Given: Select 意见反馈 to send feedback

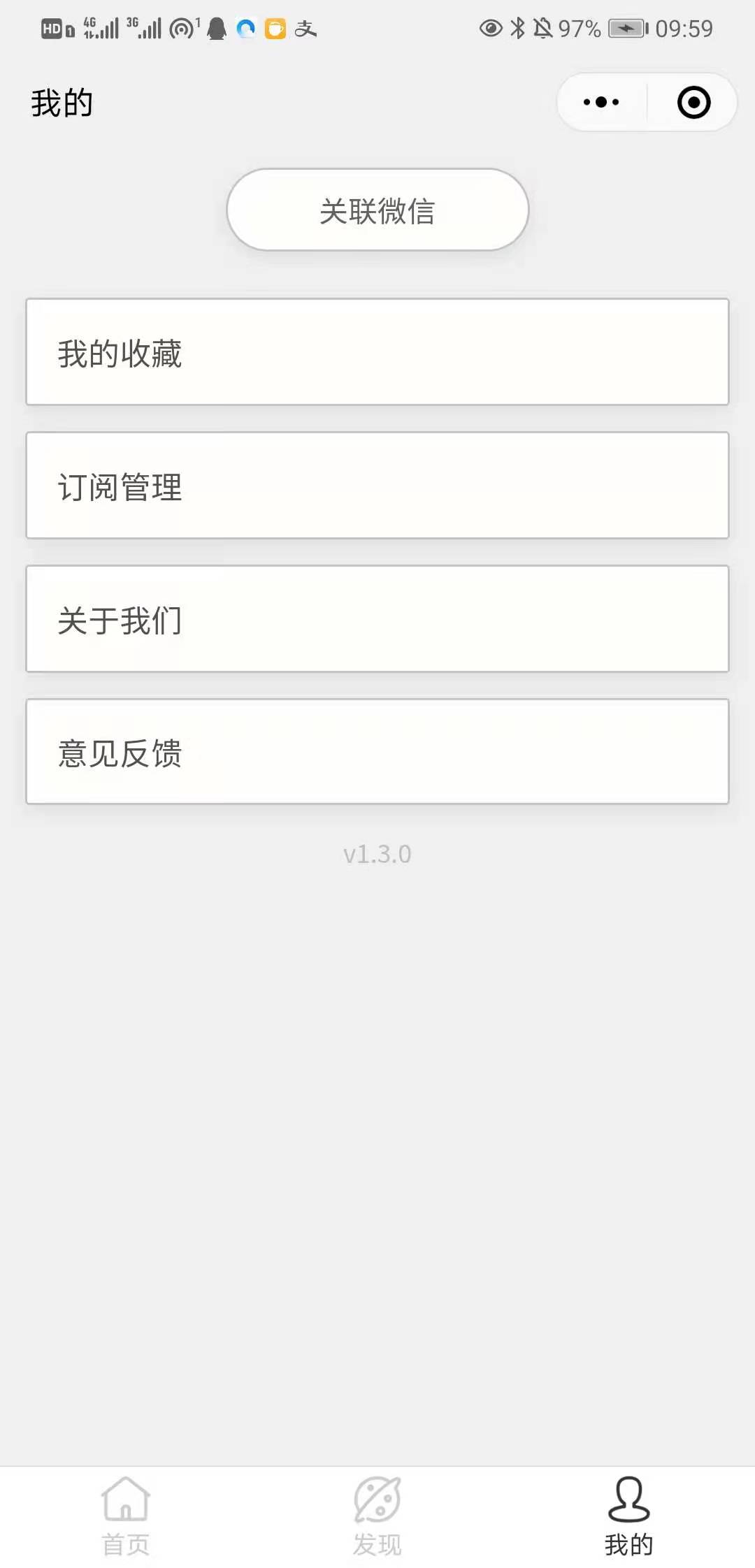Looking at the screenshot, I should [x=377, y=752].
